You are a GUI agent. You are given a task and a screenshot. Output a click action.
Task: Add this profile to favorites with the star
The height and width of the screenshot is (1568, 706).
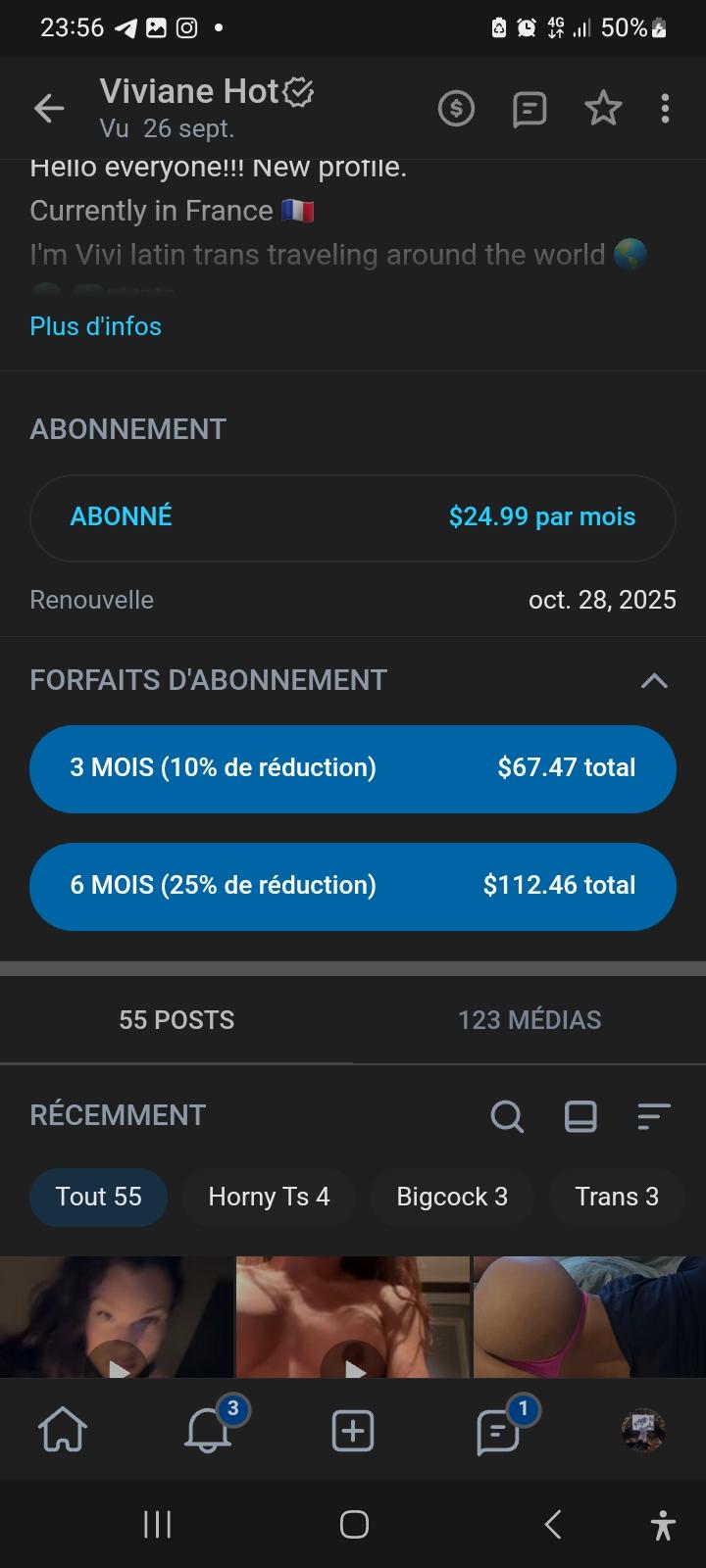click(603, 109)
